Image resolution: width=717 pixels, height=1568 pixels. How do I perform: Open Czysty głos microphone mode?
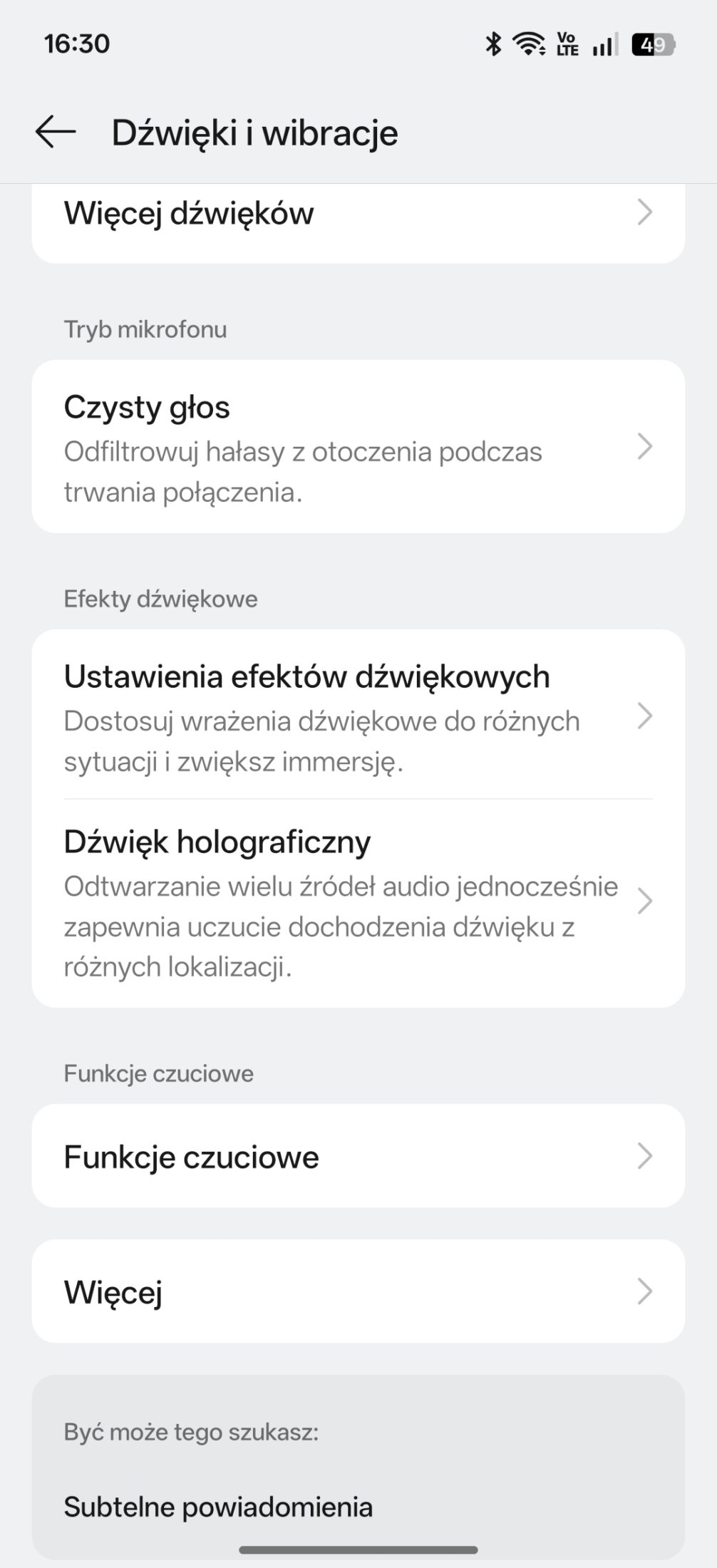click(358, 448)
